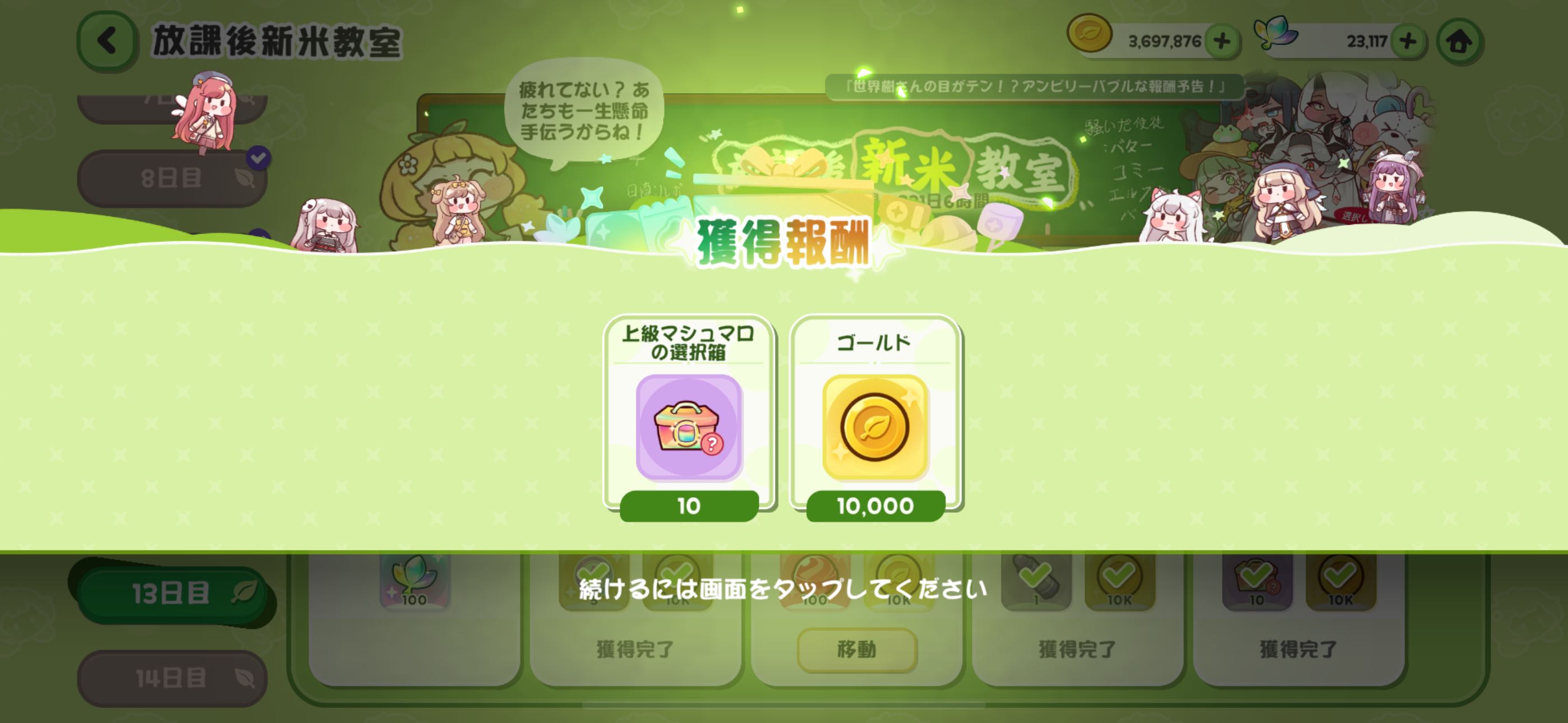Add more butterfly gems with plus
Screen dimensions: 1568x723
1408,41
